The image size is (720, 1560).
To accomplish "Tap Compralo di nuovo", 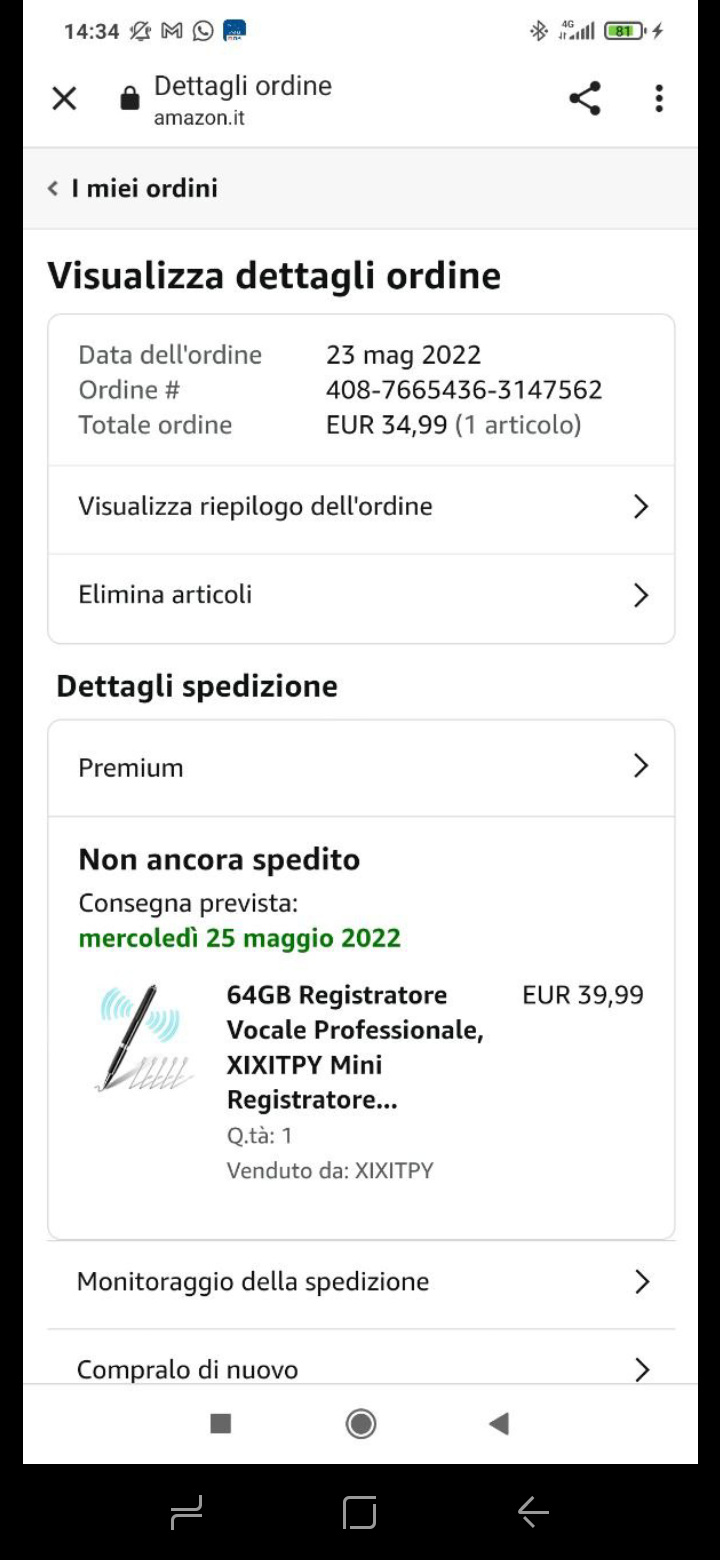I will (x=360, y=1366).
